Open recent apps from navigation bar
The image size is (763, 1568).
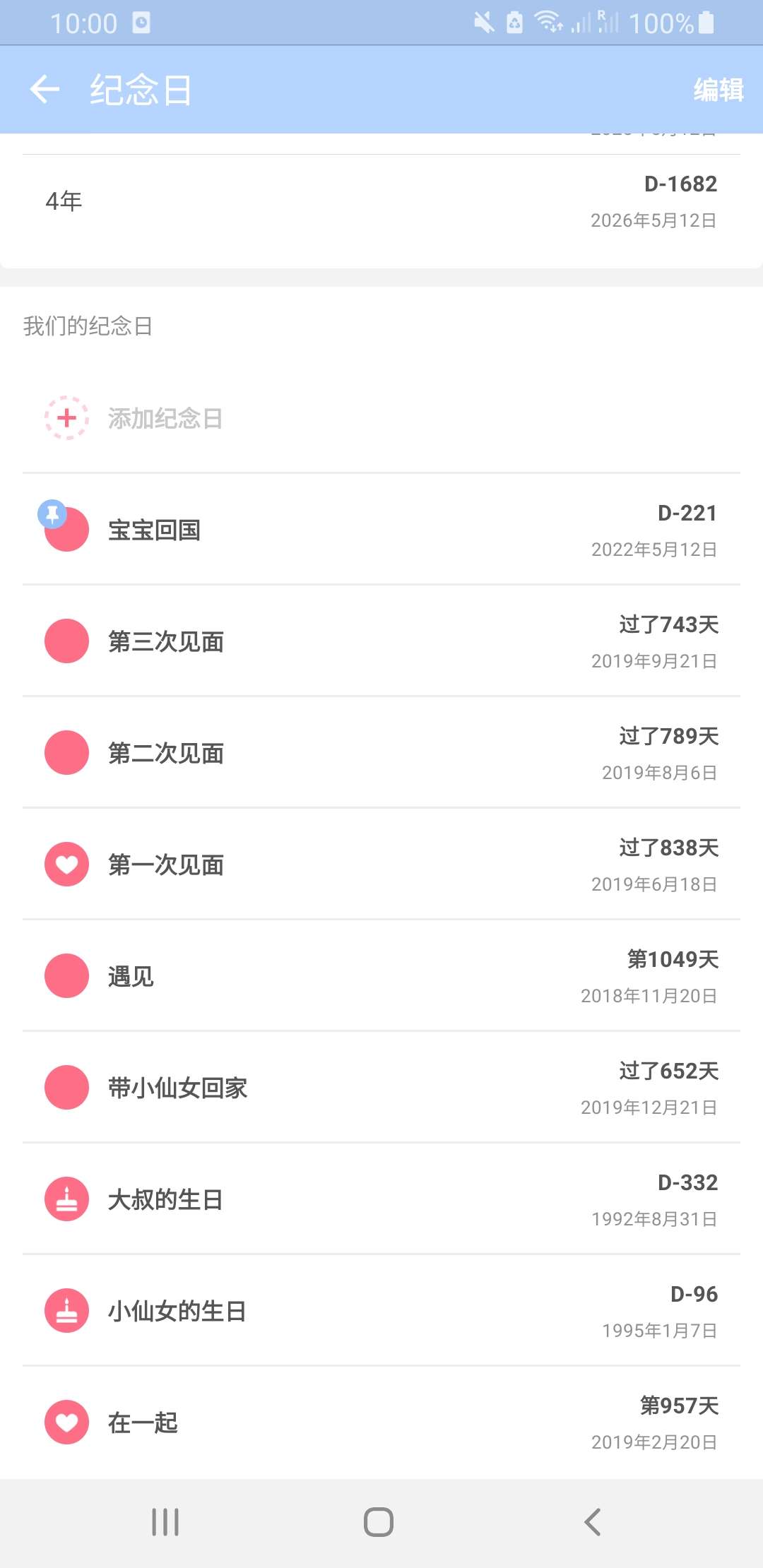165,1522
